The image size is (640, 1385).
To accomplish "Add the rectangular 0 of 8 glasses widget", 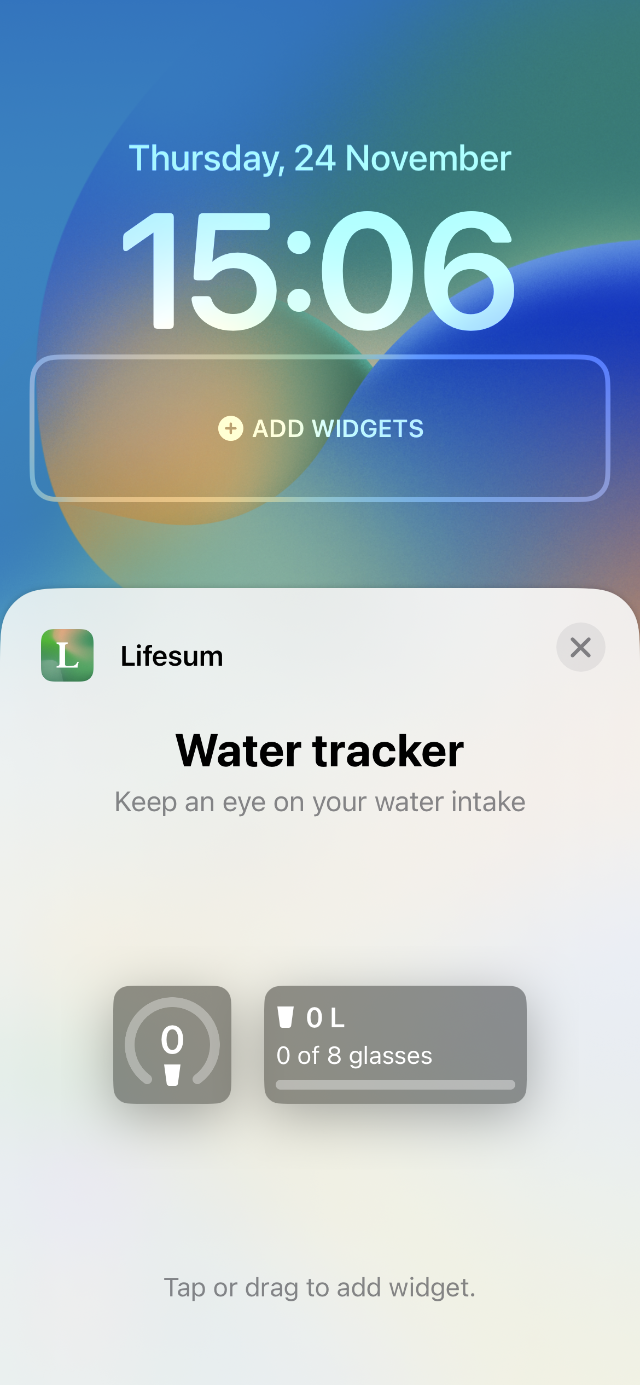I will 395,1045.
